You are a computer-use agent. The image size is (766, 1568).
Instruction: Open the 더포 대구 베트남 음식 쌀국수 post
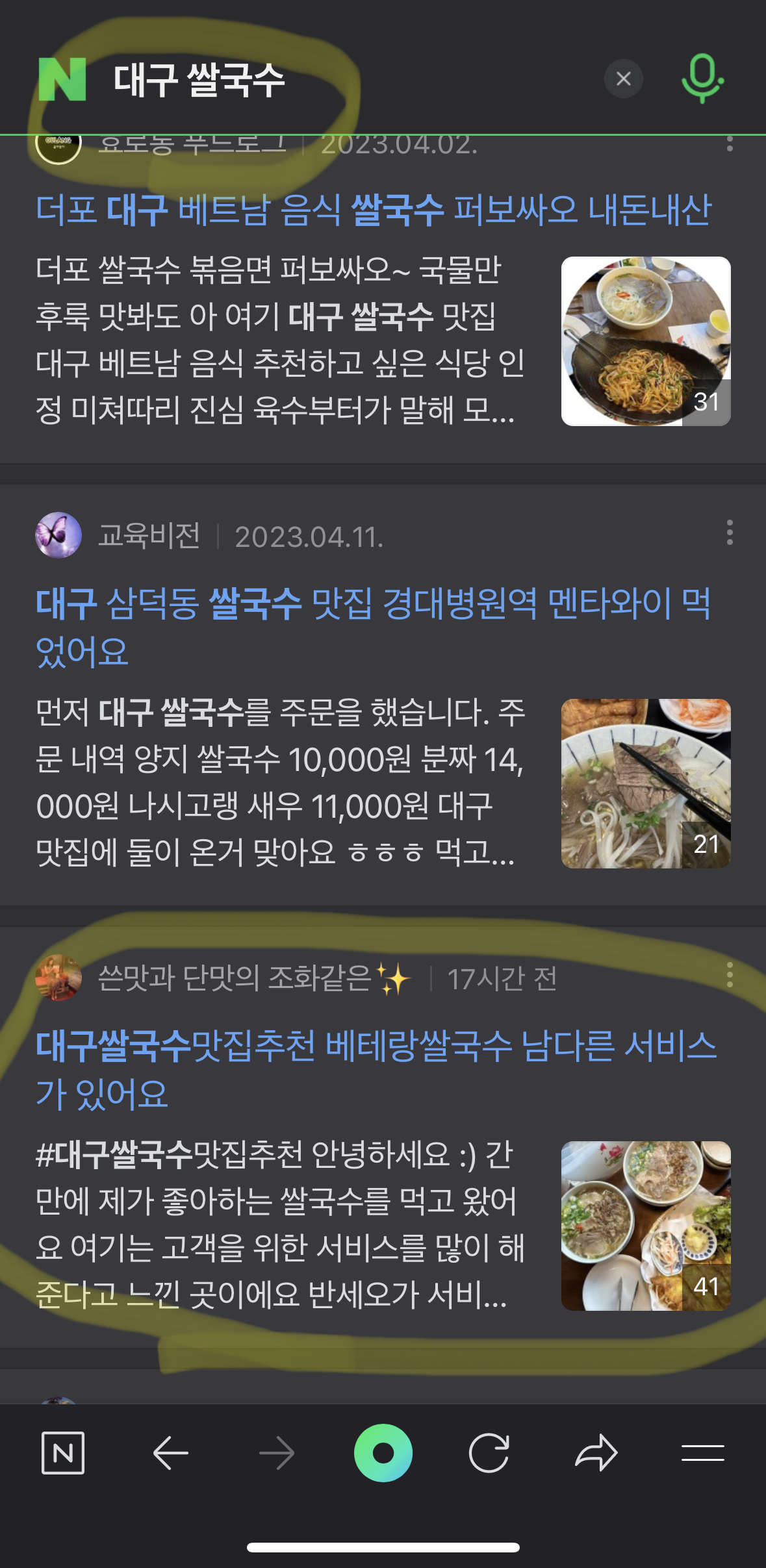click(x=374, y=210)
